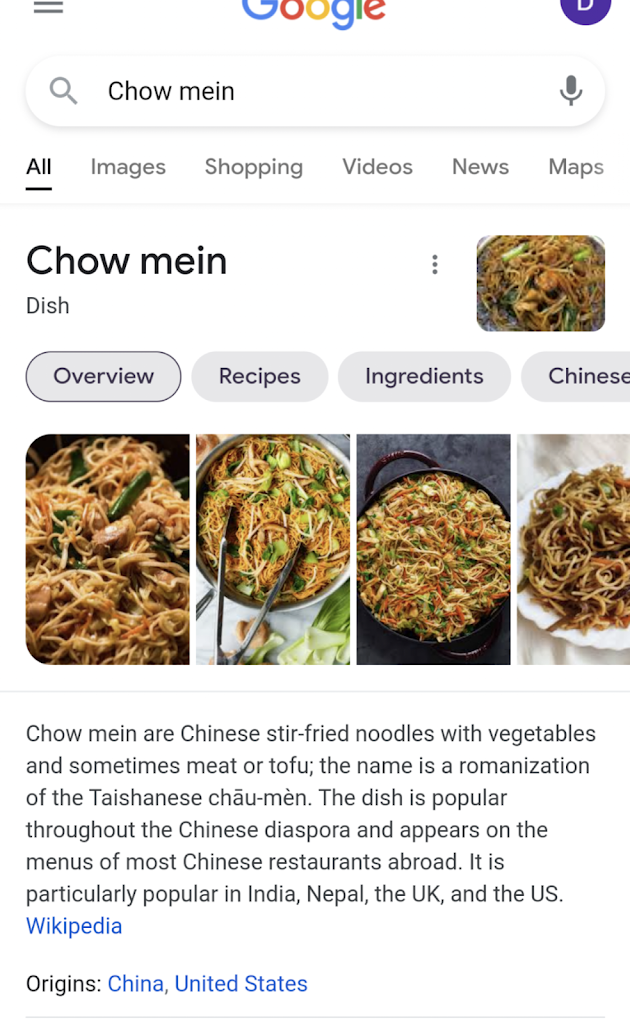
Task: Start voice search with microphone
Action: coord(570,91)
